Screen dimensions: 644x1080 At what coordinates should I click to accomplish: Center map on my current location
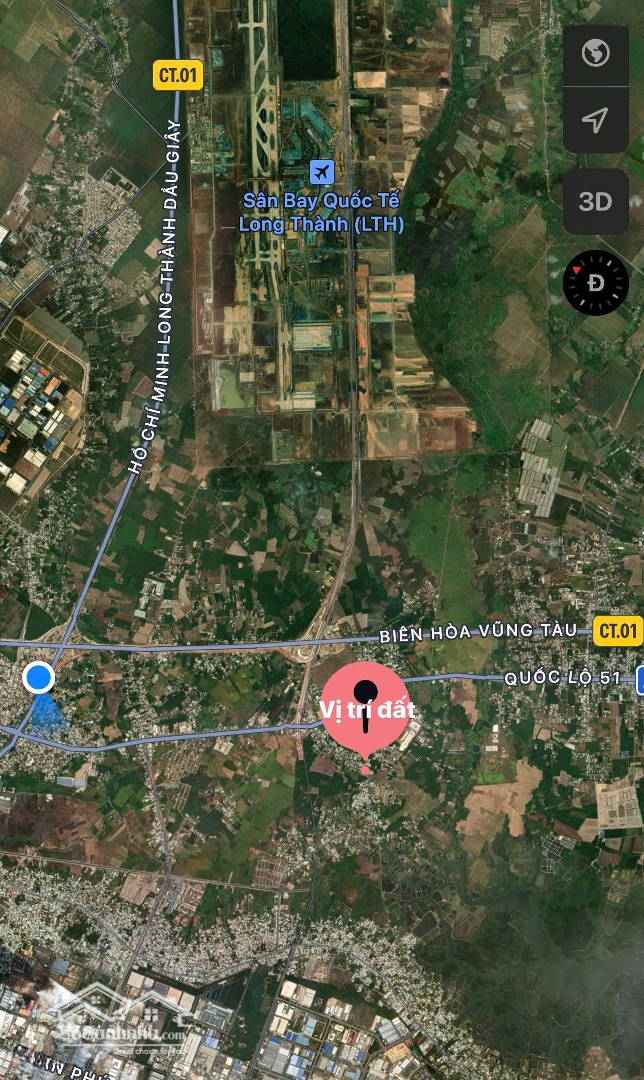(x=595, y=121)
